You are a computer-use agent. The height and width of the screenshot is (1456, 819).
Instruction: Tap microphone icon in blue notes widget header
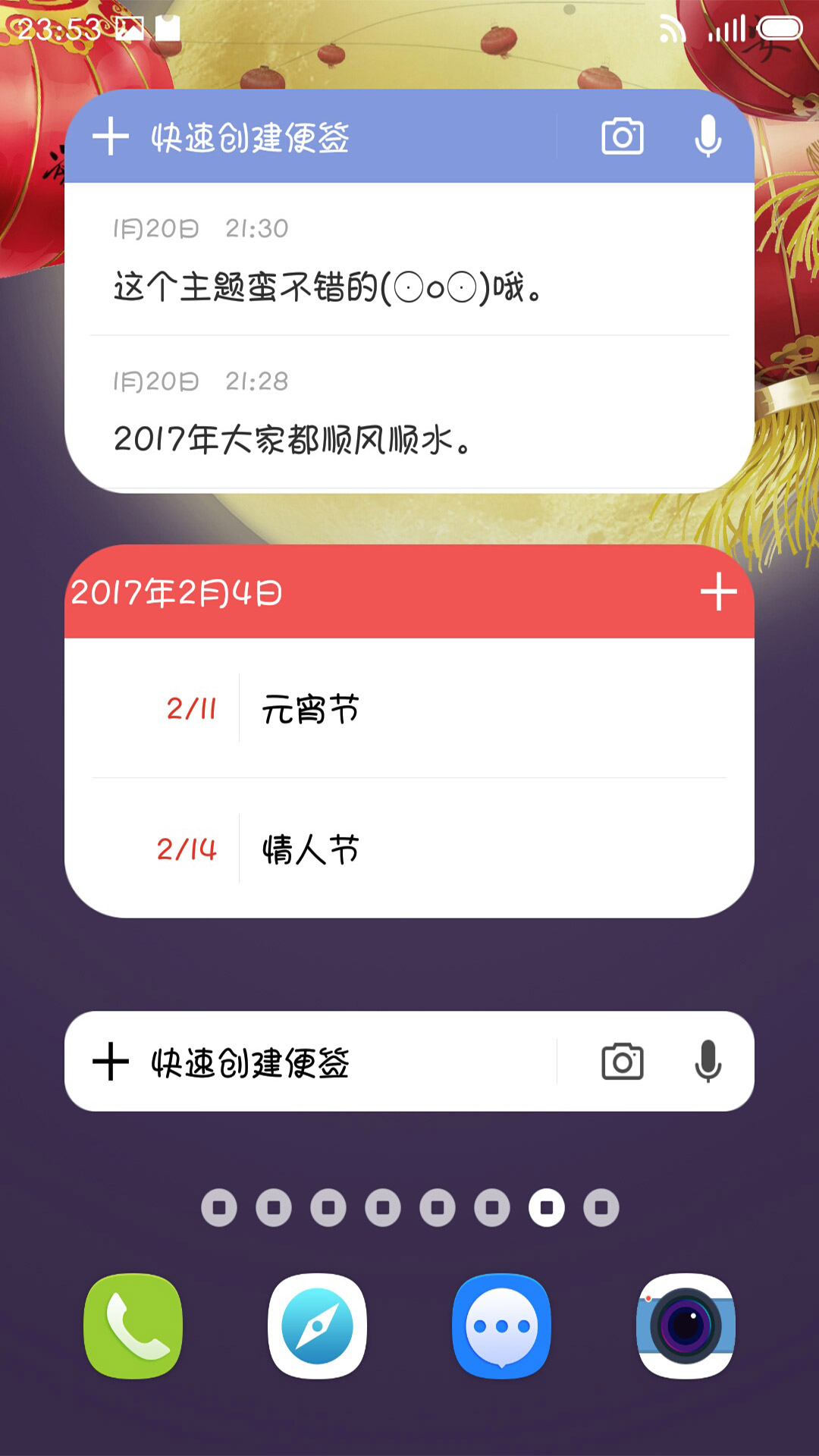(708, 136)
